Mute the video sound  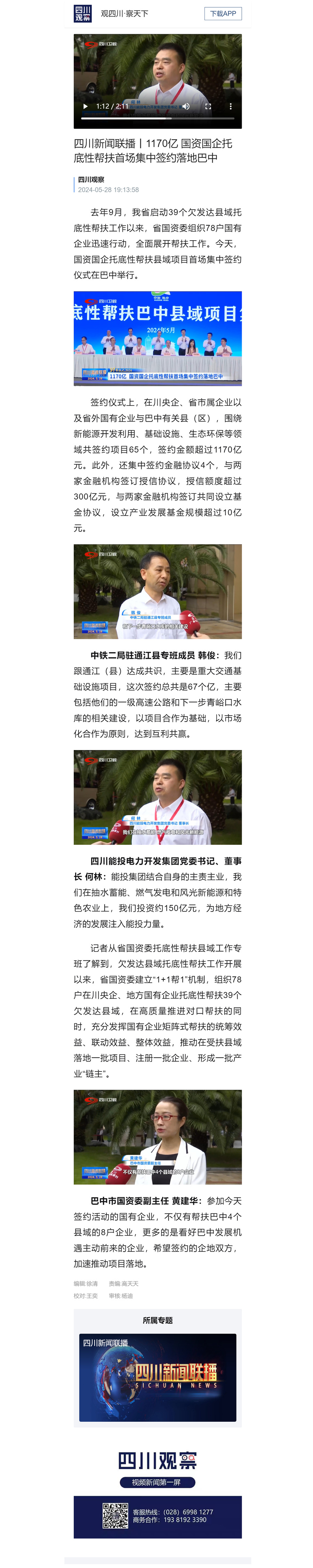186,107
